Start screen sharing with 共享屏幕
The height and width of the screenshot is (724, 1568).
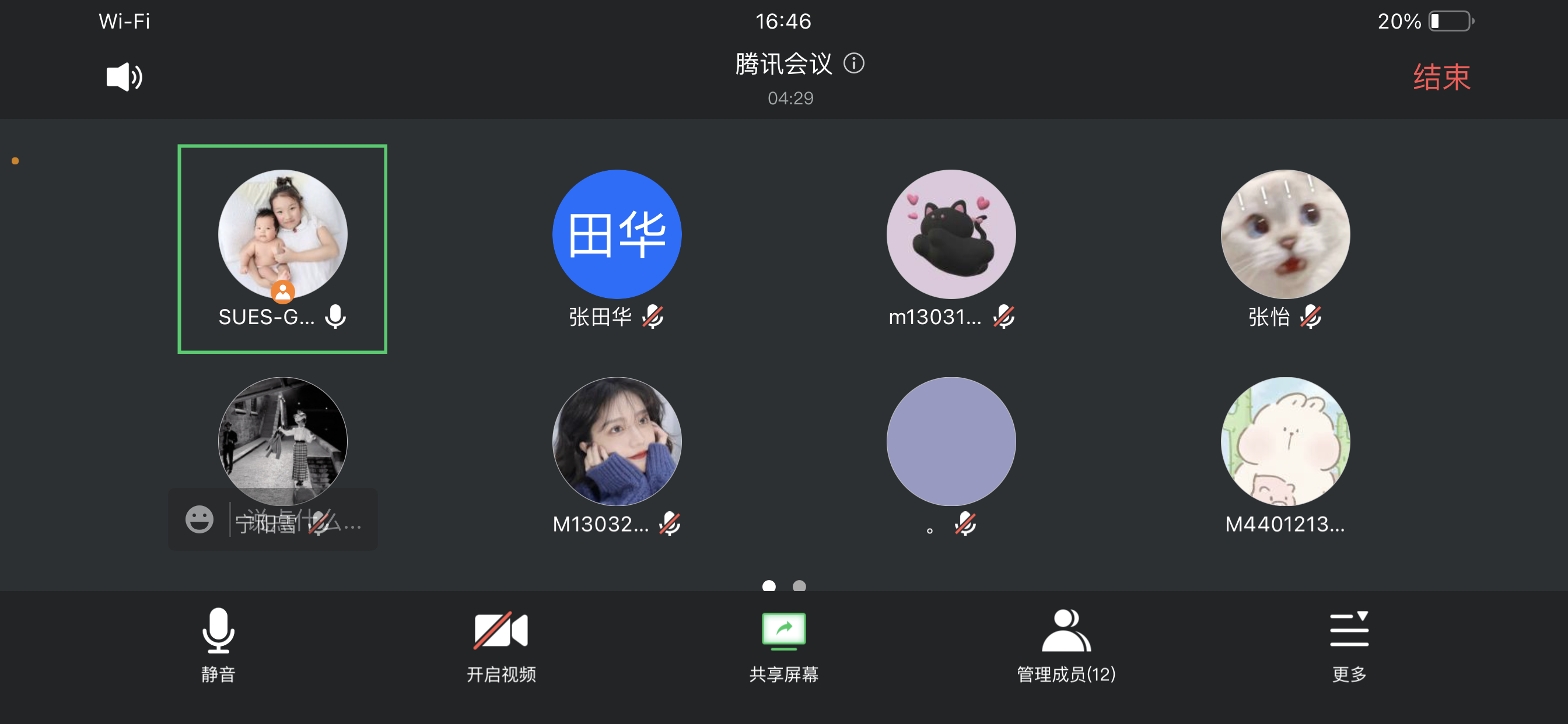click(x=783, y=645)
